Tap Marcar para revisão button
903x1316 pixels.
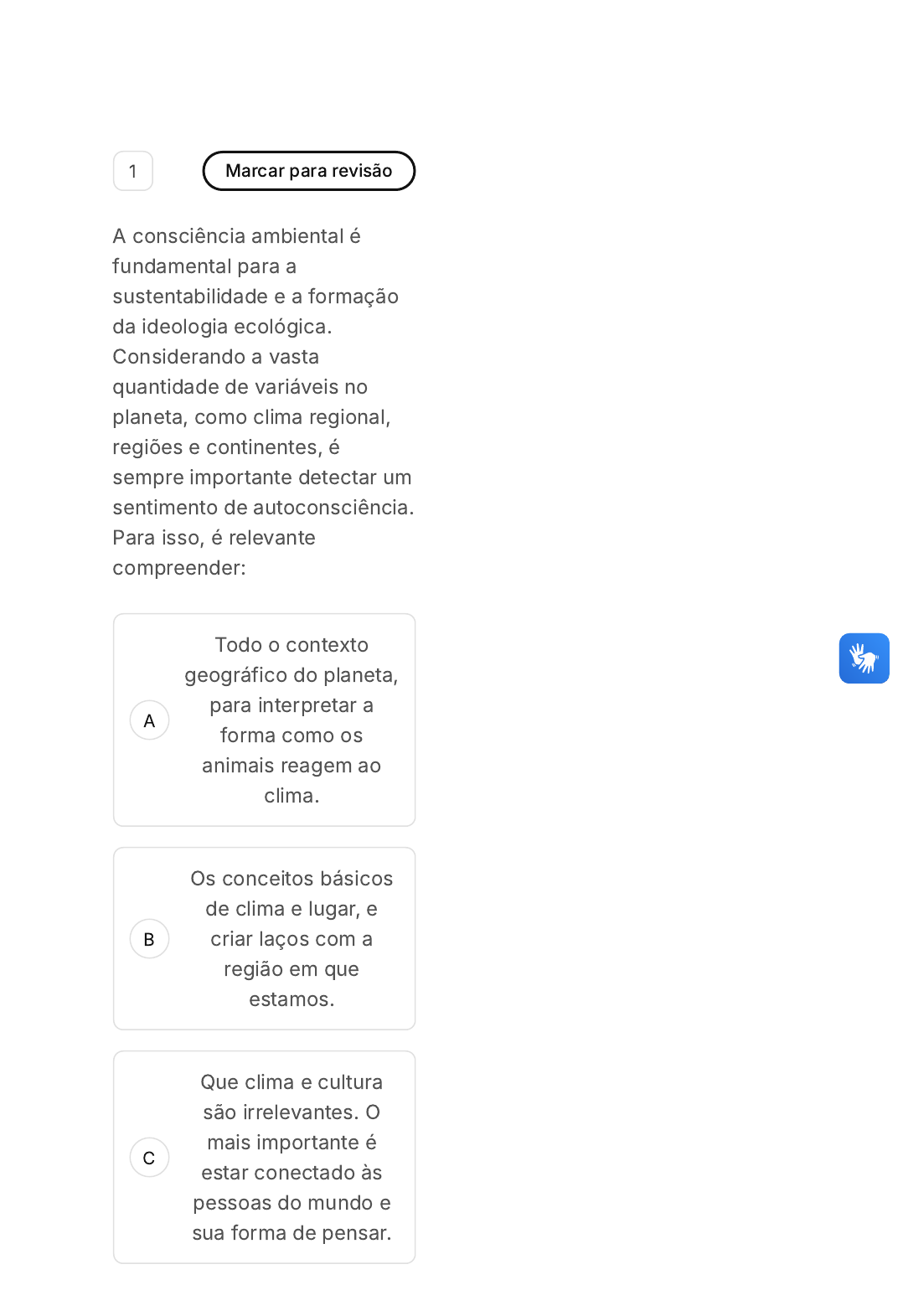(x=308, y=171)
